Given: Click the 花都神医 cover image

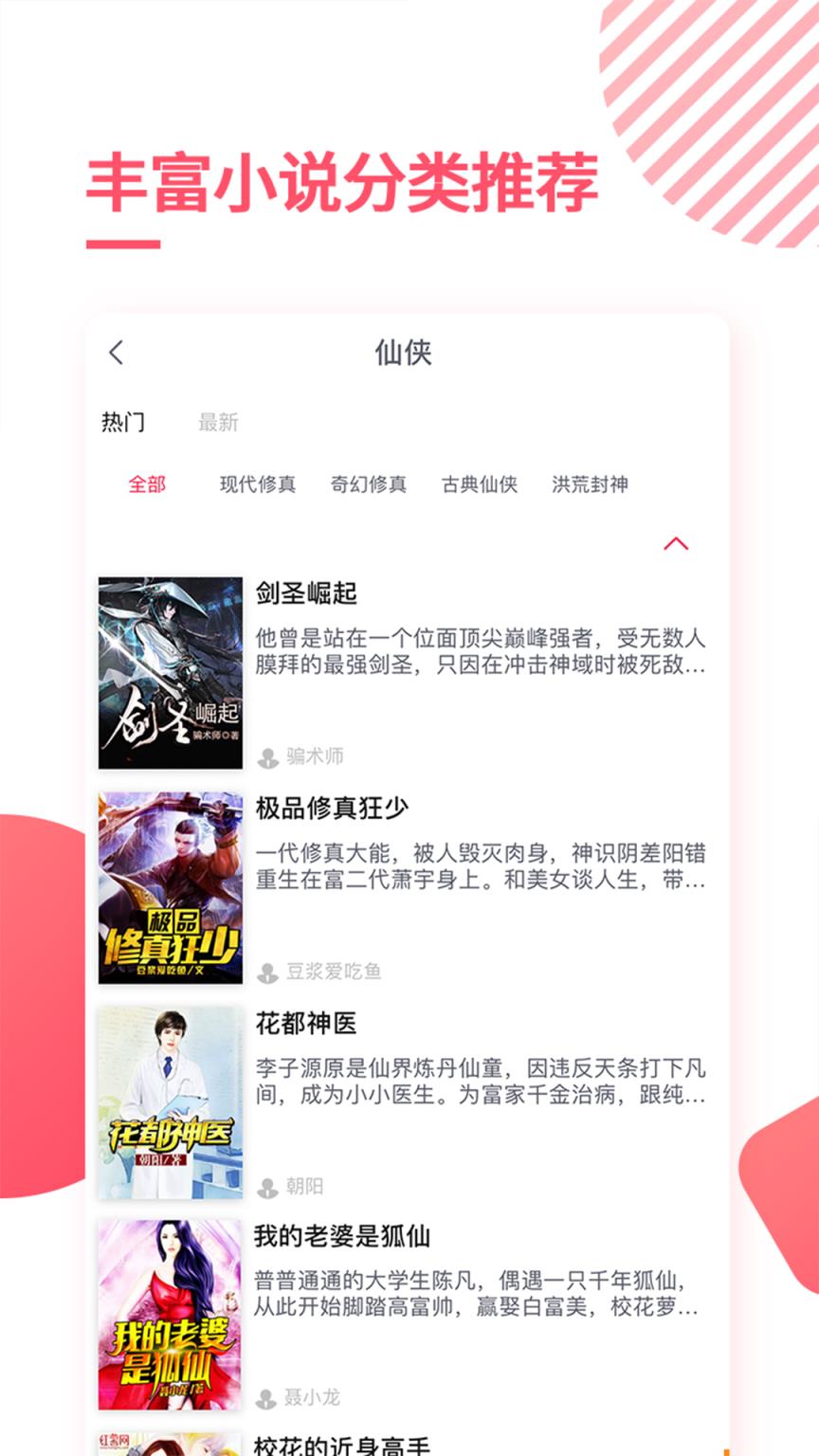Looking at the screenshot, I should [172, 1099].
